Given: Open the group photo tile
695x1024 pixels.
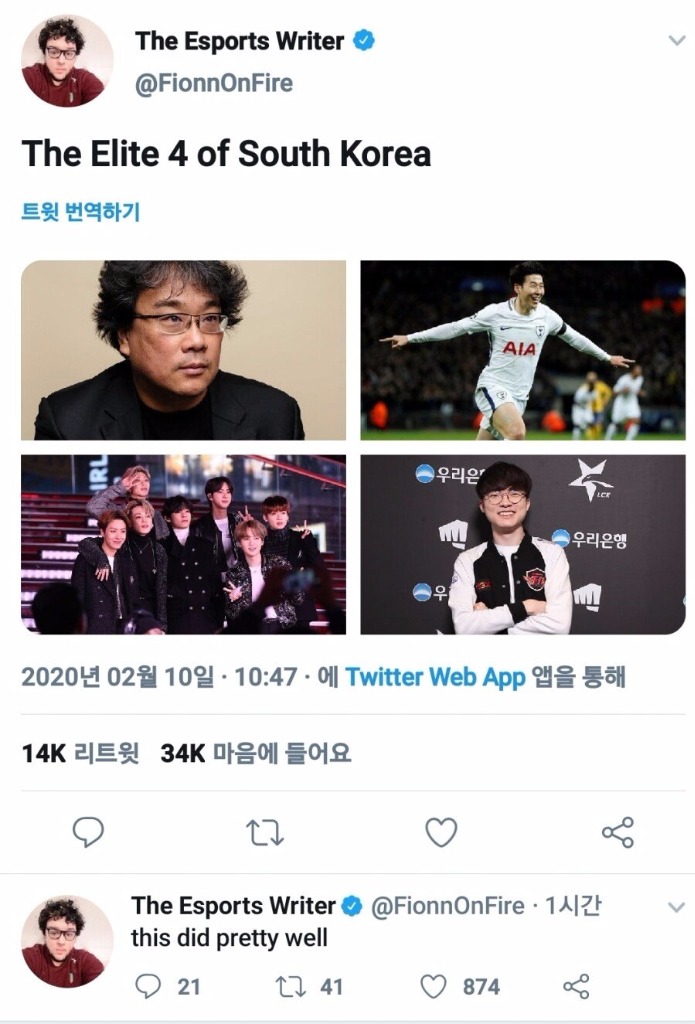Looking at the screenshot, I should (x=184, y=544).
